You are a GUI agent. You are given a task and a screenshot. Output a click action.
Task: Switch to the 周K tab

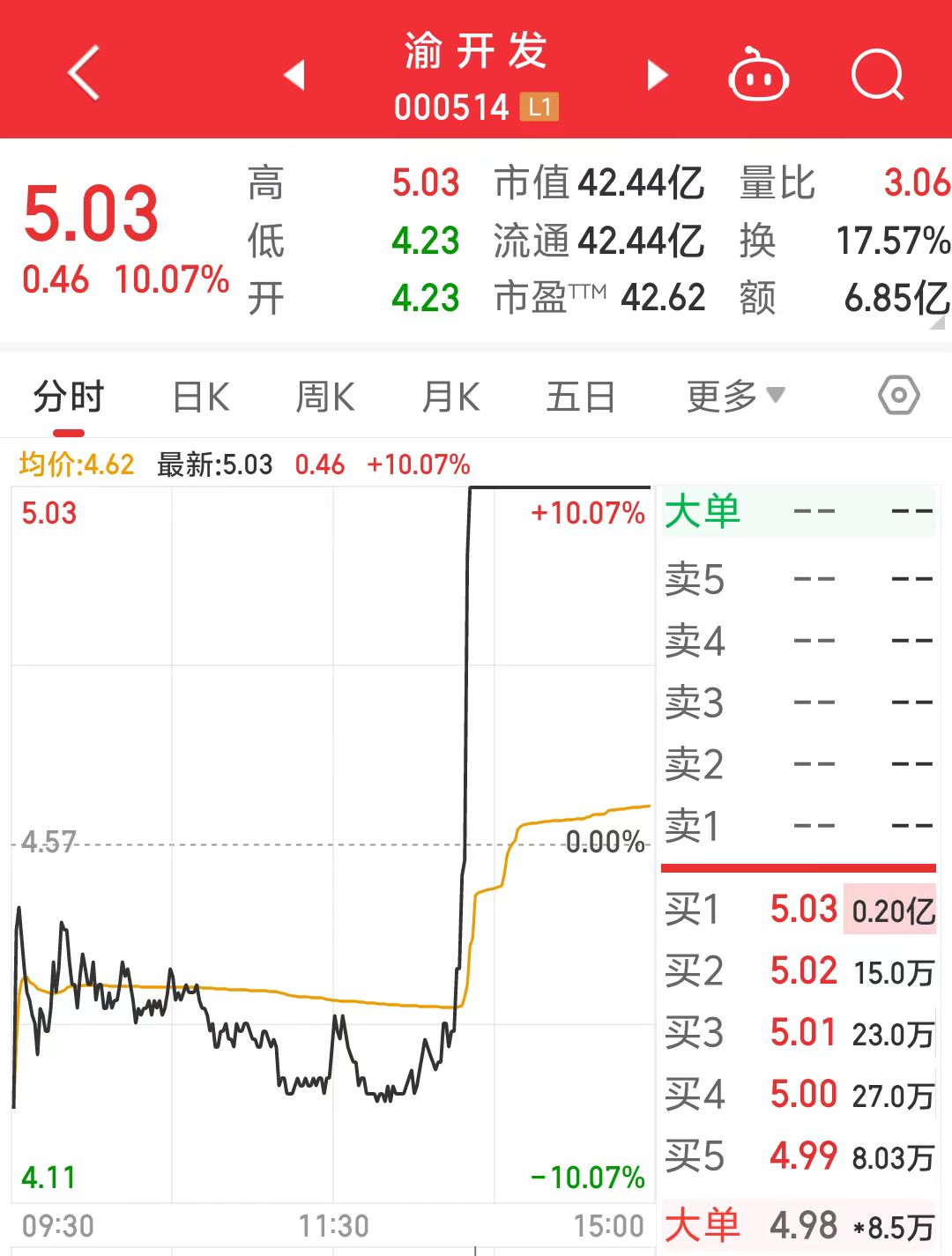pos(324,398)
